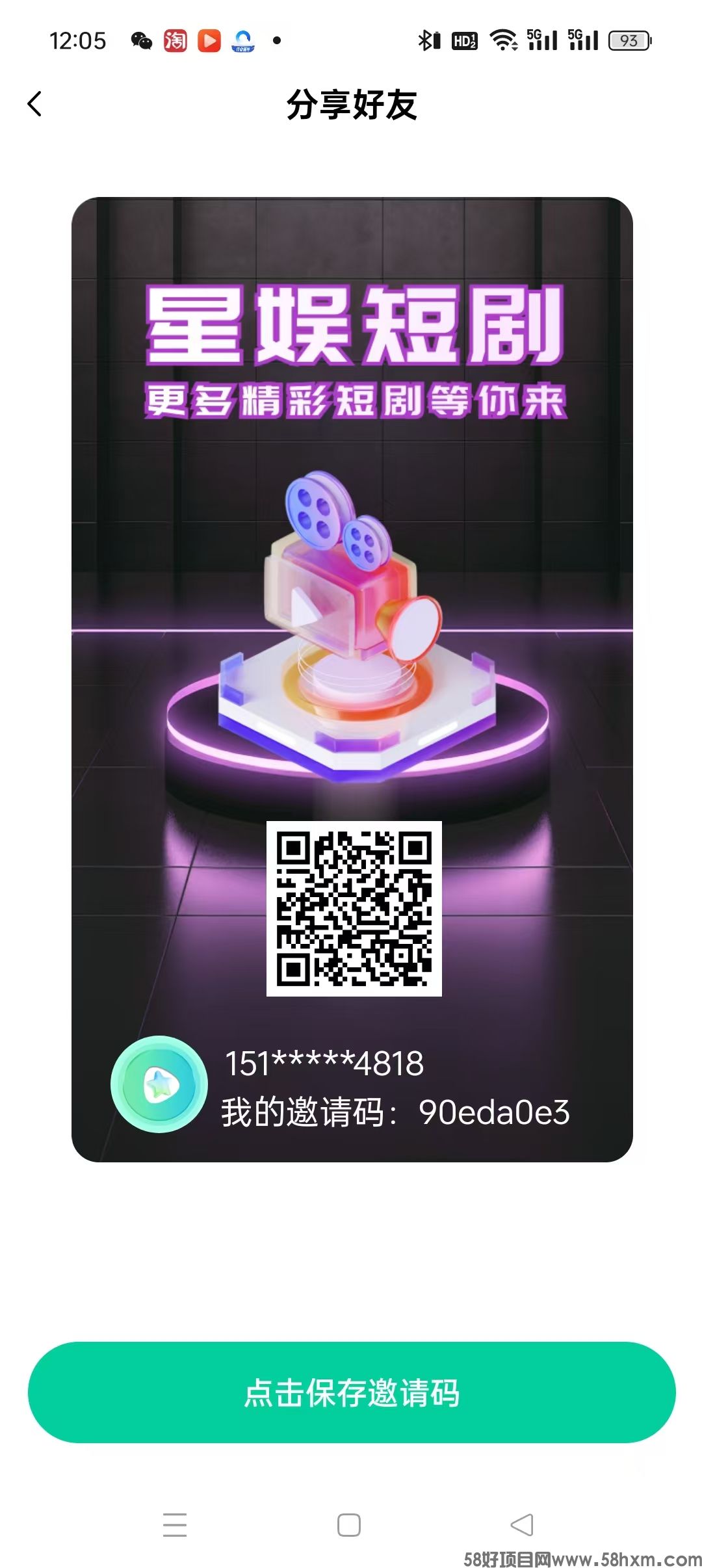Go back from the 分享好友 page
702x1568 pixels.
(35, 104)
